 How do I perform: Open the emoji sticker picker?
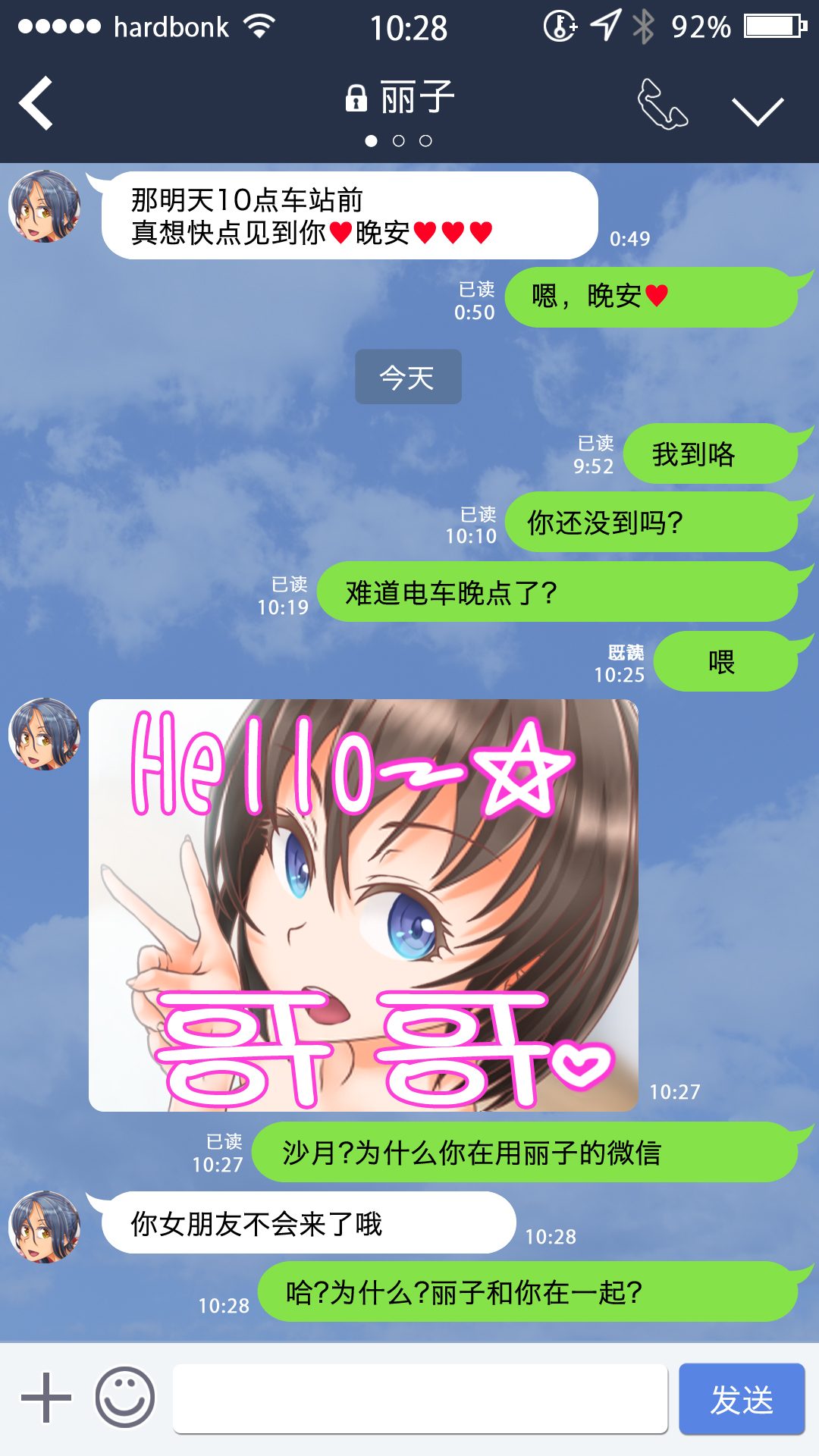pyautogui.click(x=125, y=1398)
